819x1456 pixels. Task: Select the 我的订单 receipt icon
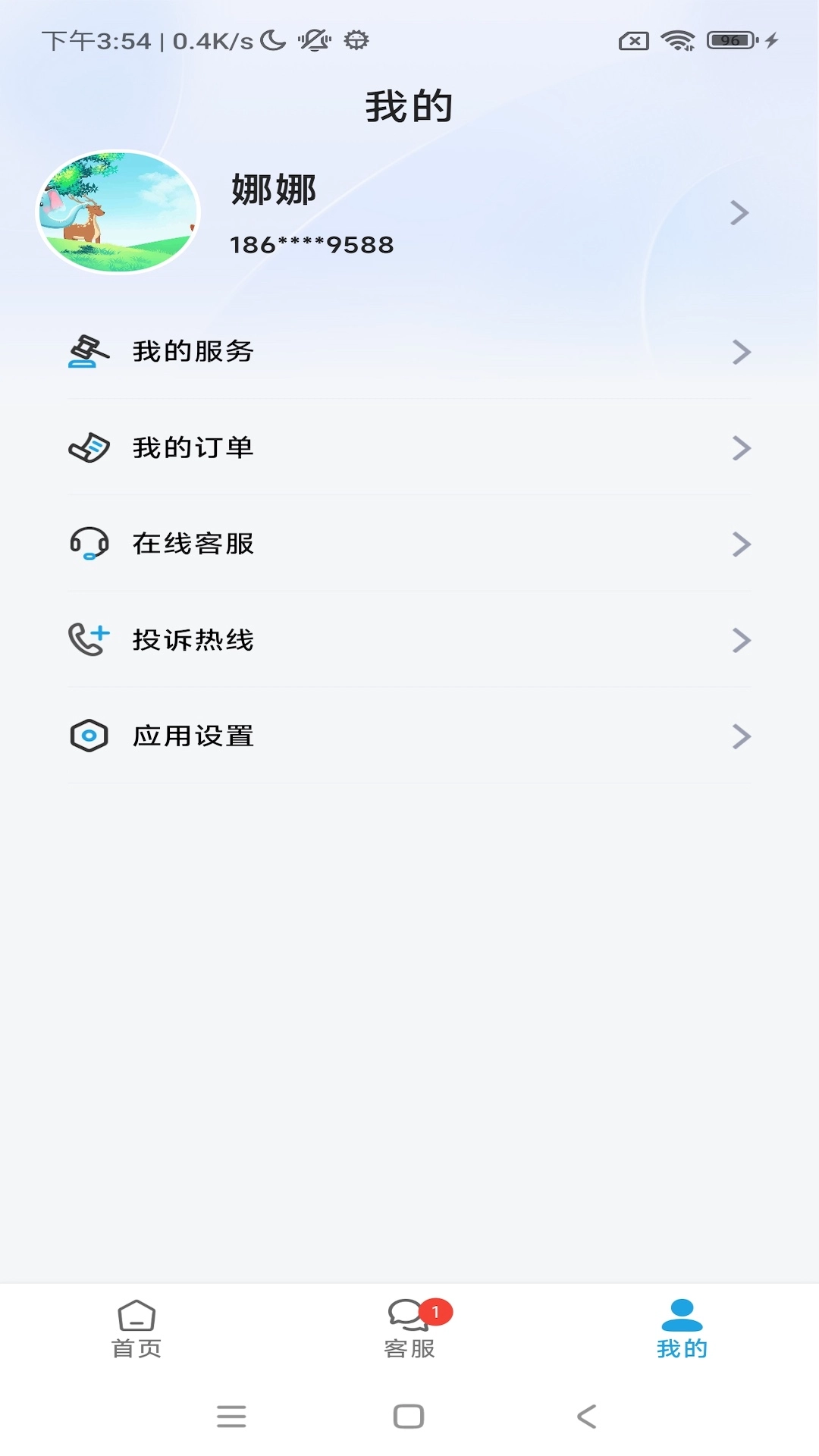coord(88,447)
